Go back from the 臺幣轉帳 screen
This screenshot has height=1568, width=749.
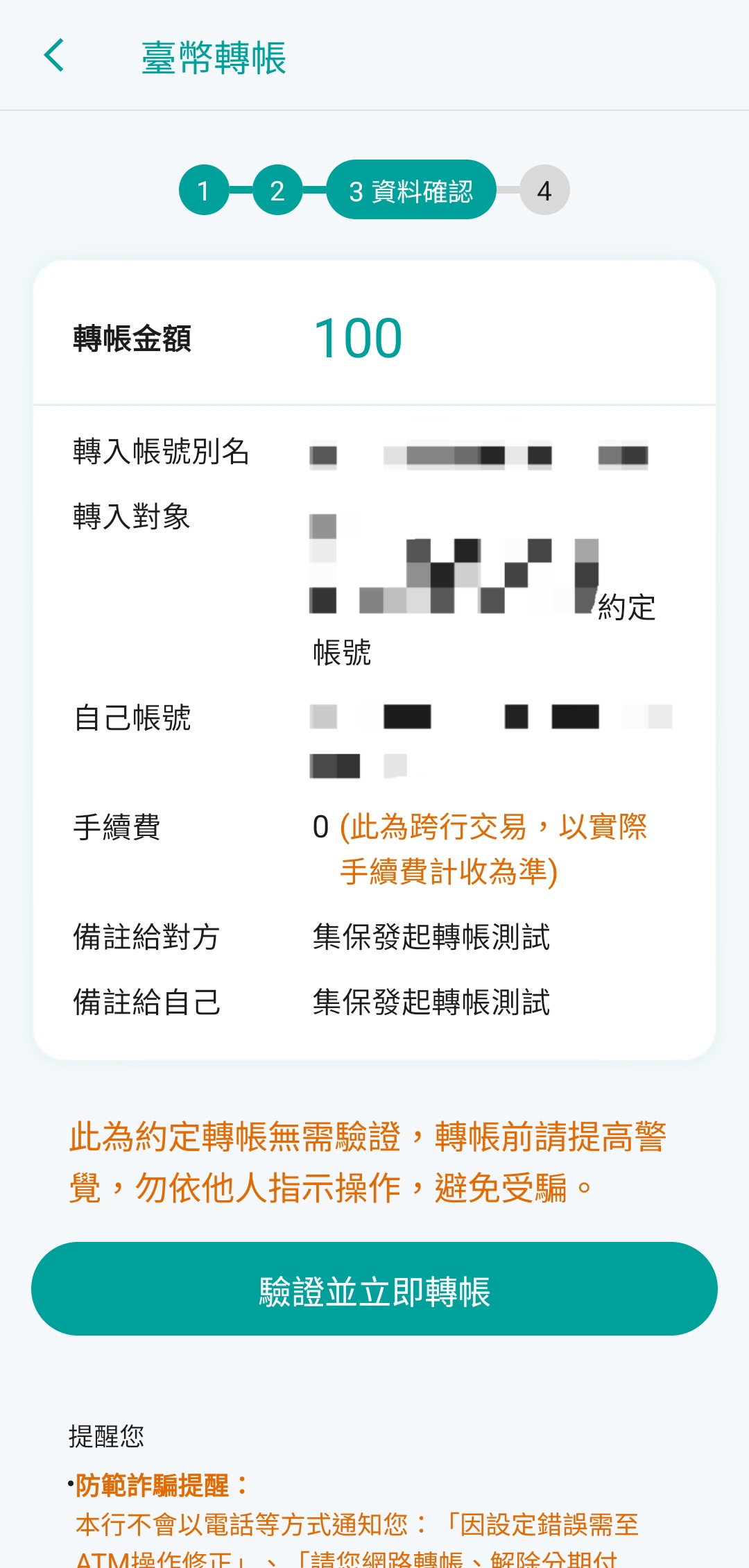(x=54, y=56)
